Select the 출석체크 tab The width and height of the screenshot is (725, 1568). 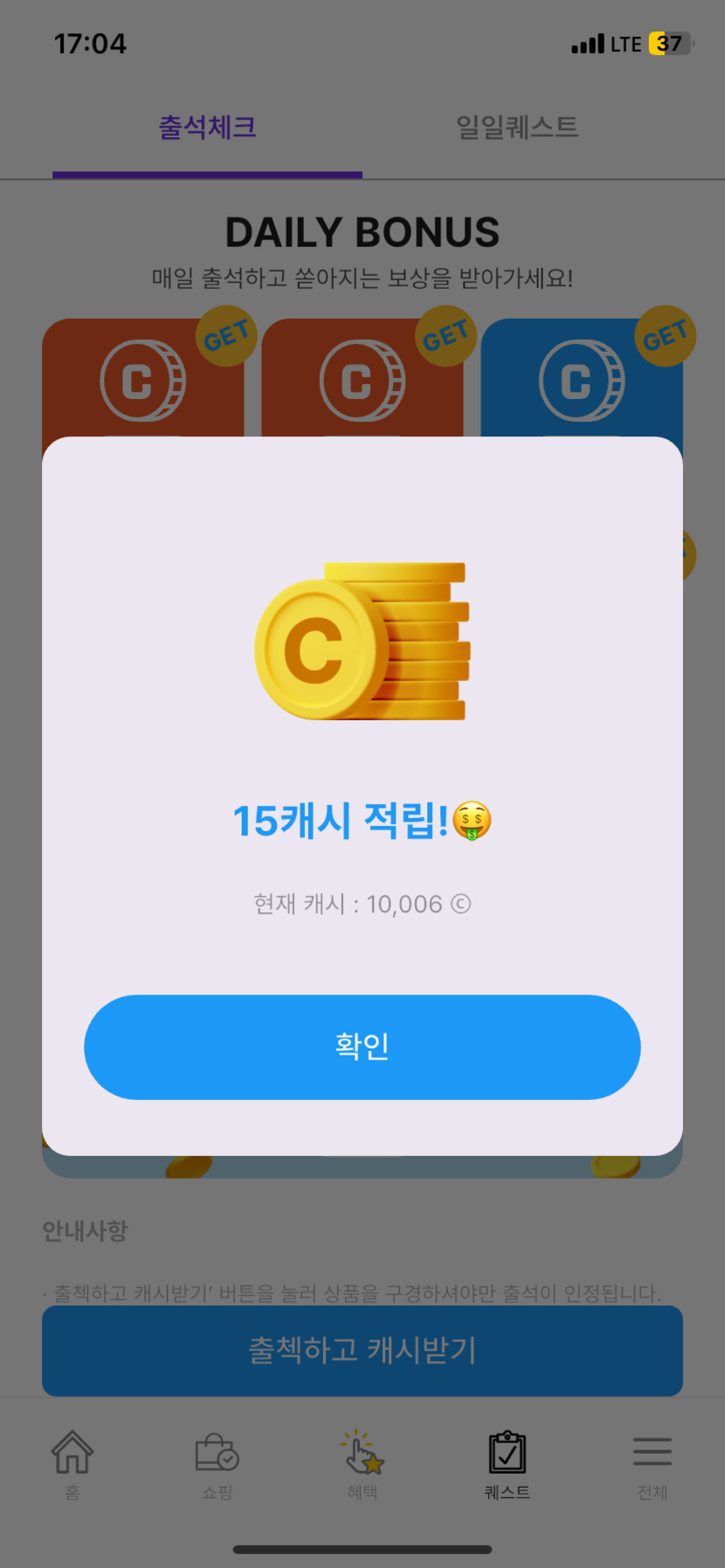pyautogui.click(x=207, y=127)
